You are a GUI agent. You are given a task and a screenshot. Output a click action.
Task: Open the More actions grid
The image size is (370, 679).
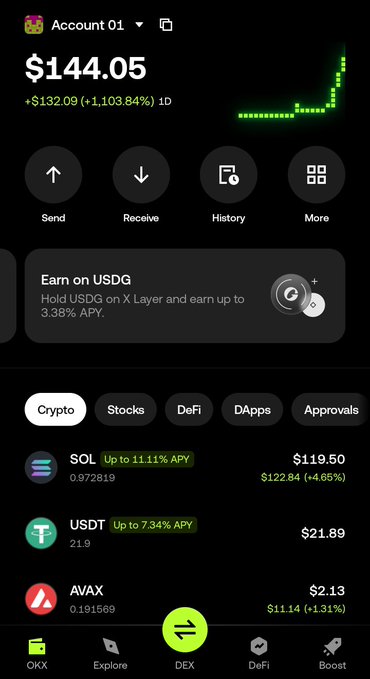coord(316,185)
